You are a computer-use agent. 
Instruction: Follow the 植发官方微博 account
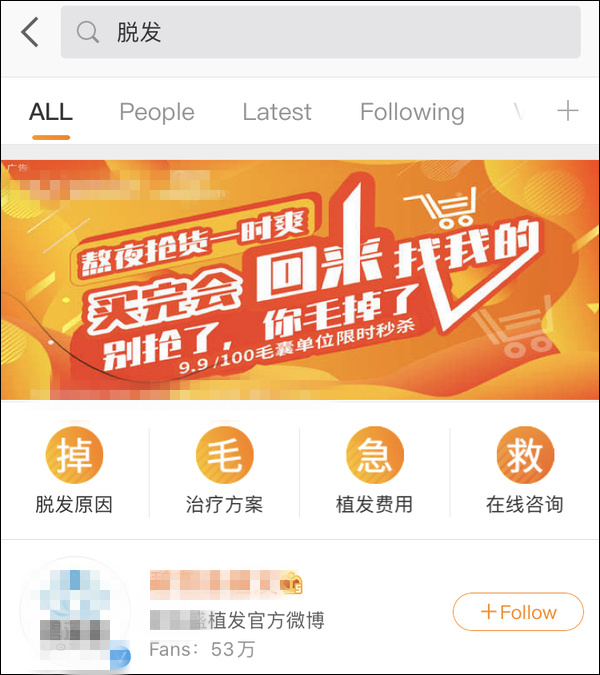[518, 612]
